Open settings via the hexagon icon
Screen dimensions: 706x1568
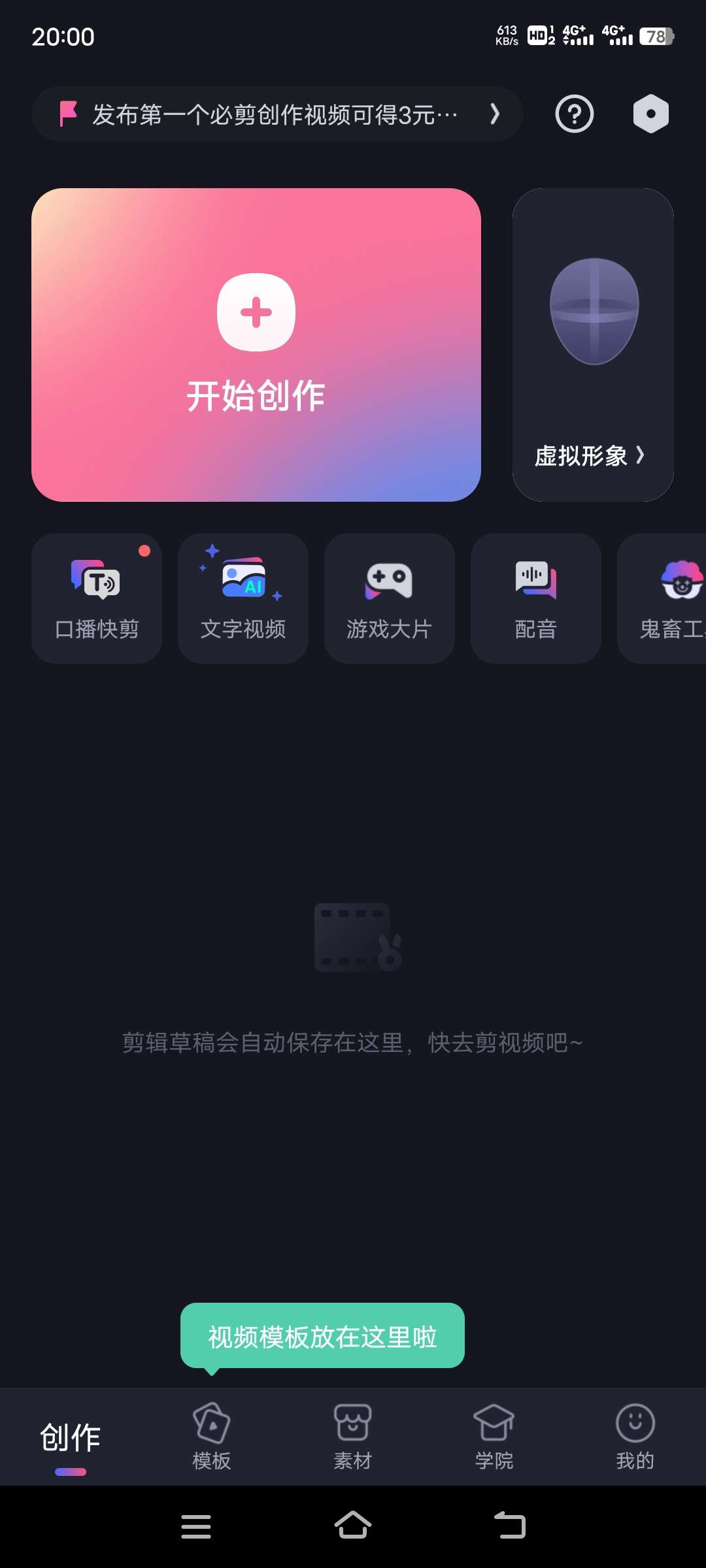pos(650,114)
